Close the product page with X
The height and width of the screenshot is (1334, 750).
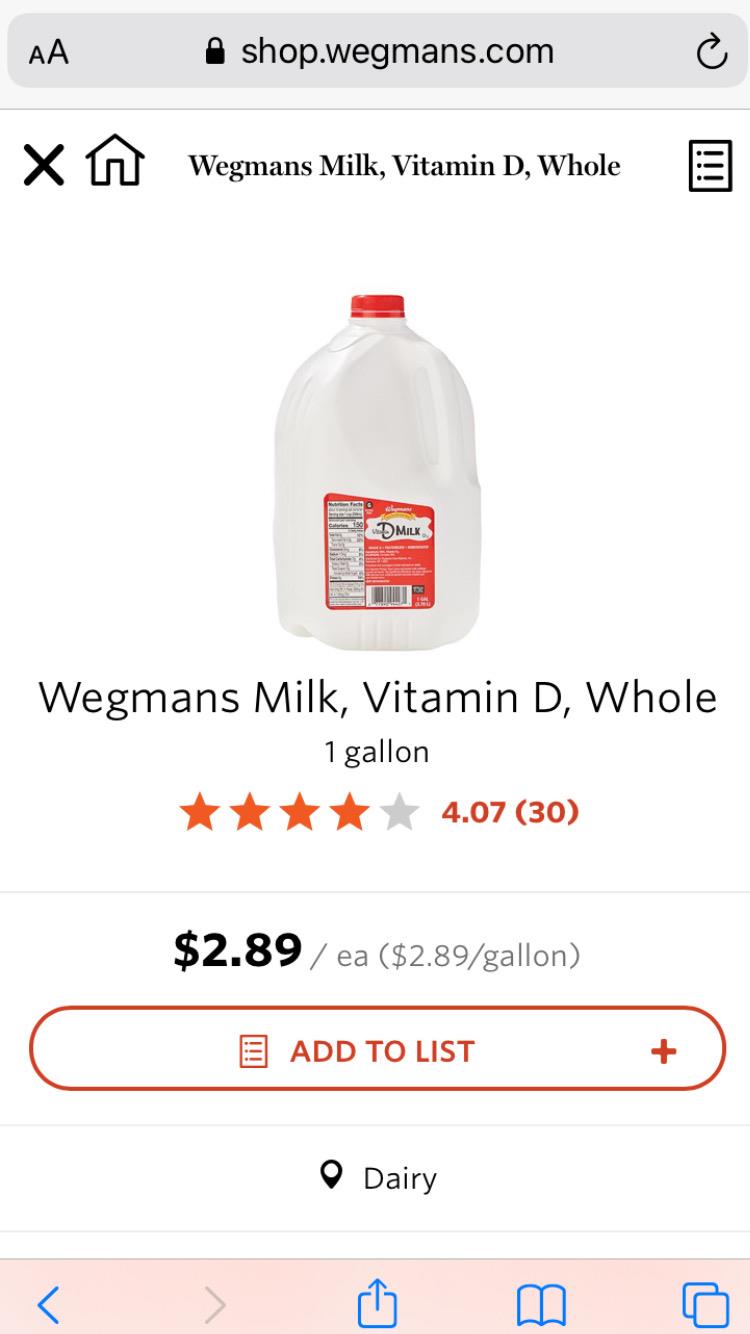(44, 165)
